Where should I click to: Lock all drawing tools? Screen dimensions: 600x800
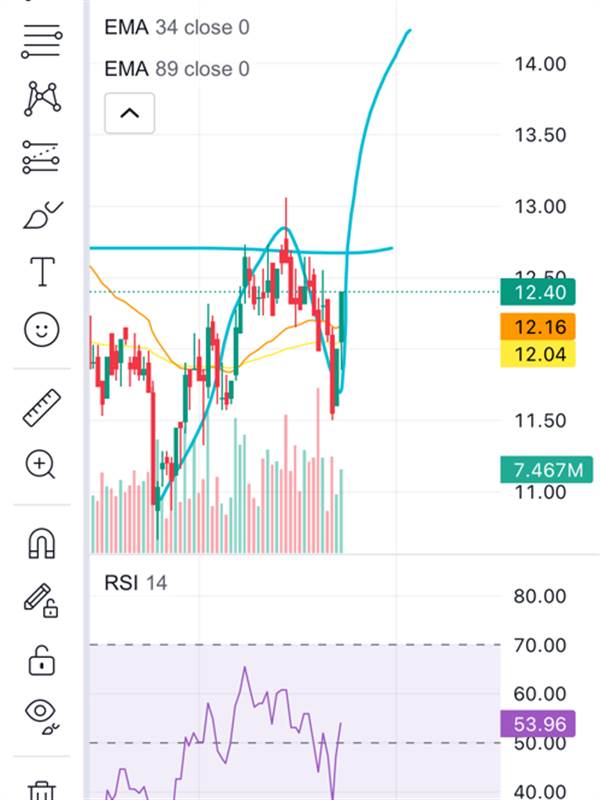pyautogui.click(x=41, y=659)
